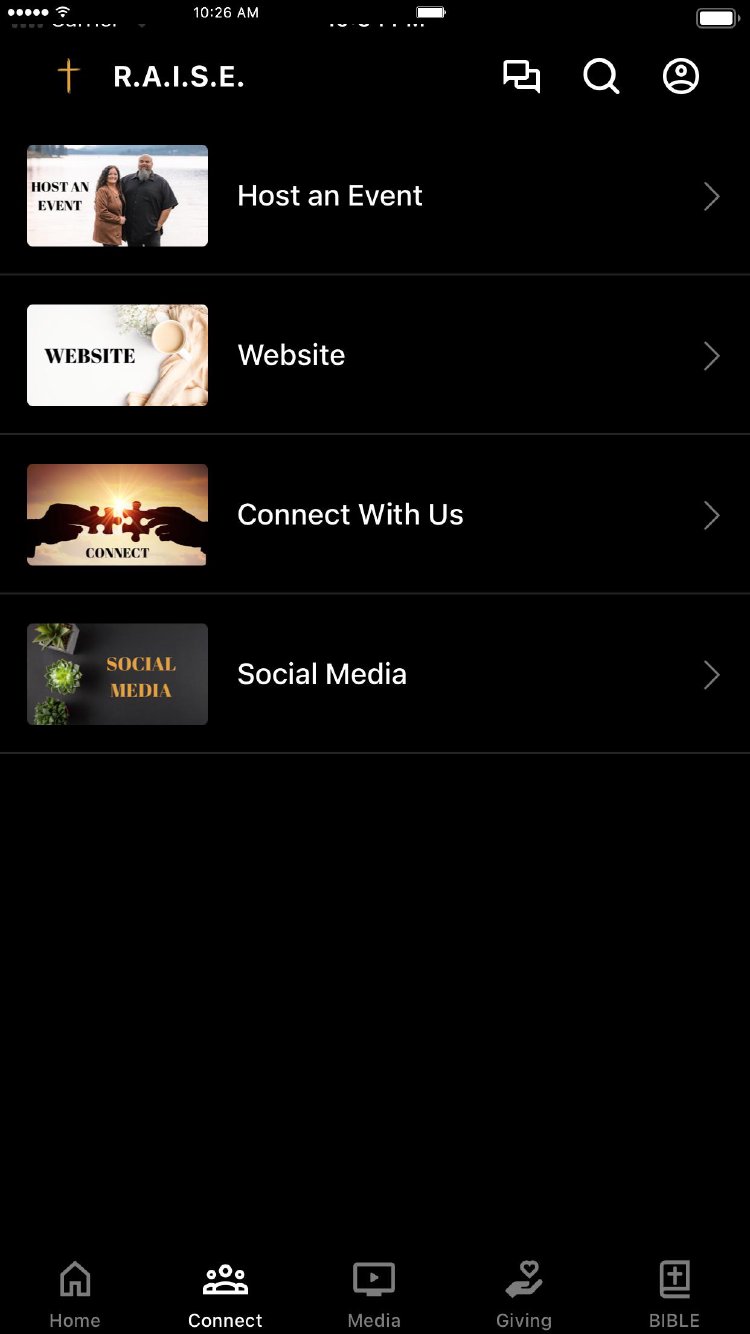The width and height of the screenshot is (750, 1334).
Task: Switch to the BIBLE tab
Action: point(674,1294)
